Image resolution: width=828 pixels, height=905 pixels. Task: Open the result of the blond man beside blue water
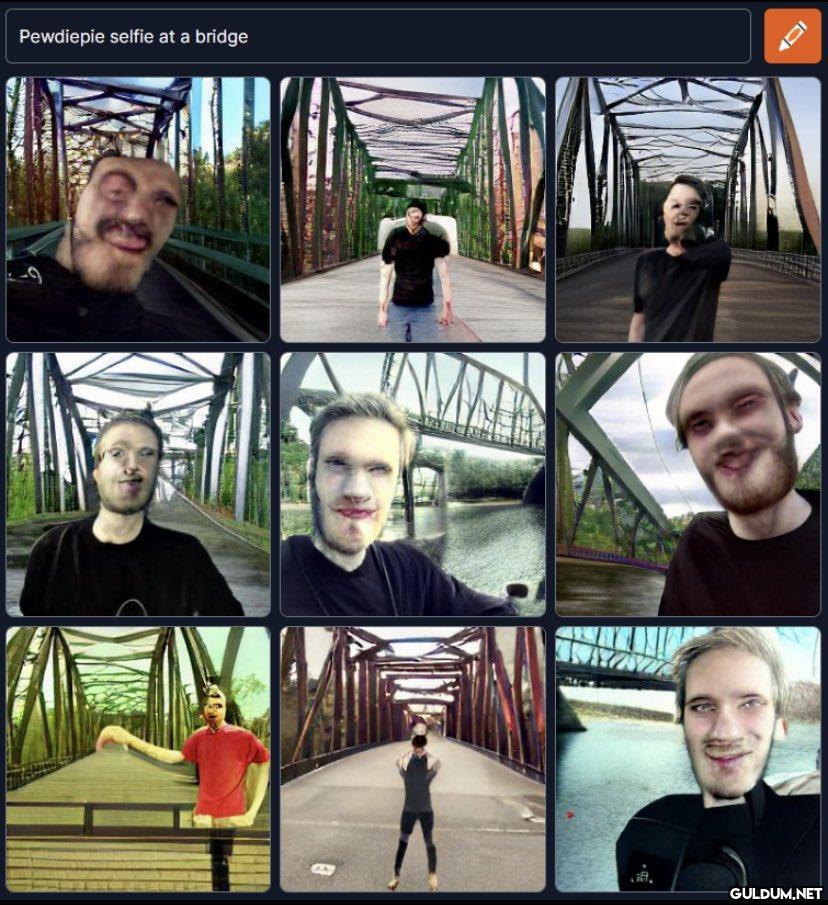pyautogui.click(x=688, y=759)
